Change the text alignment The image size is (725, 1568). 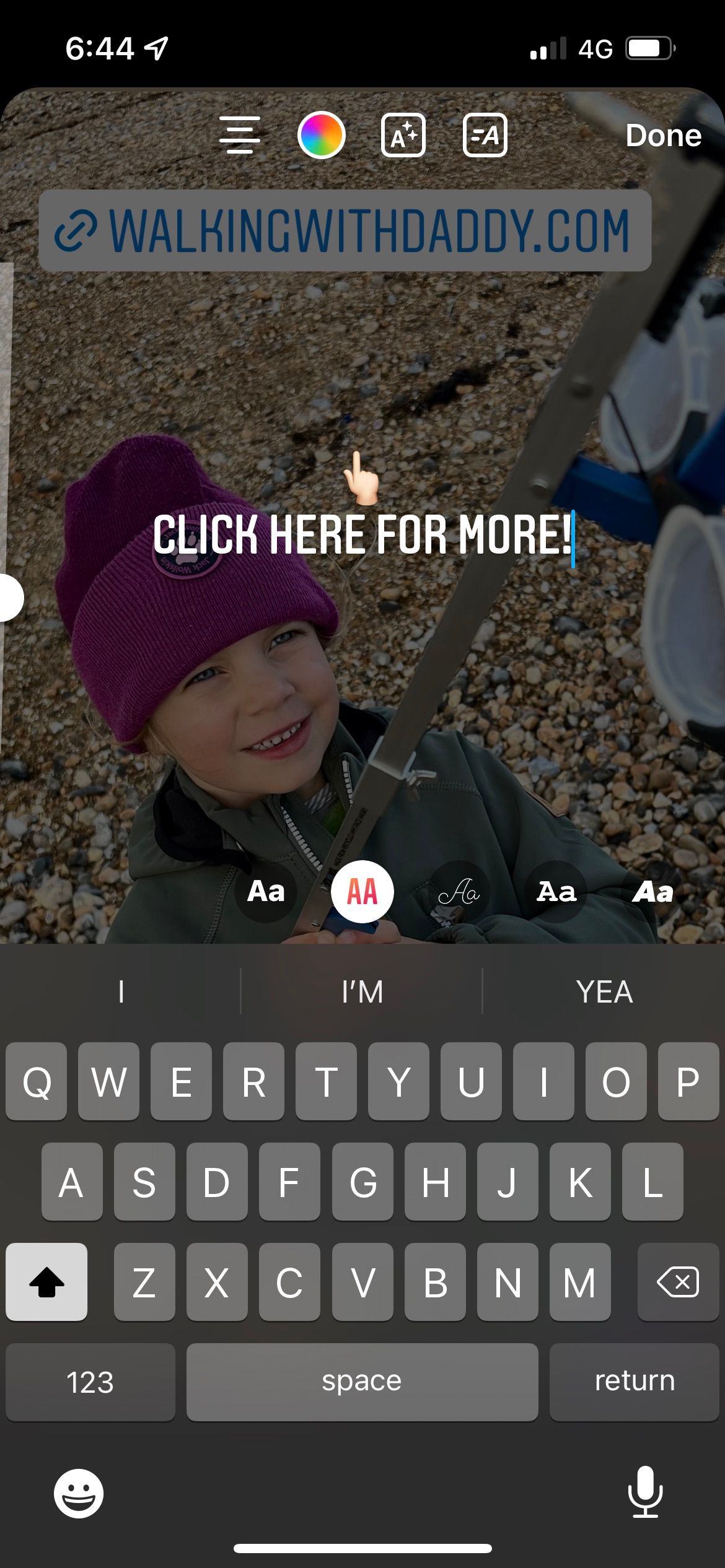click(240, 135)
